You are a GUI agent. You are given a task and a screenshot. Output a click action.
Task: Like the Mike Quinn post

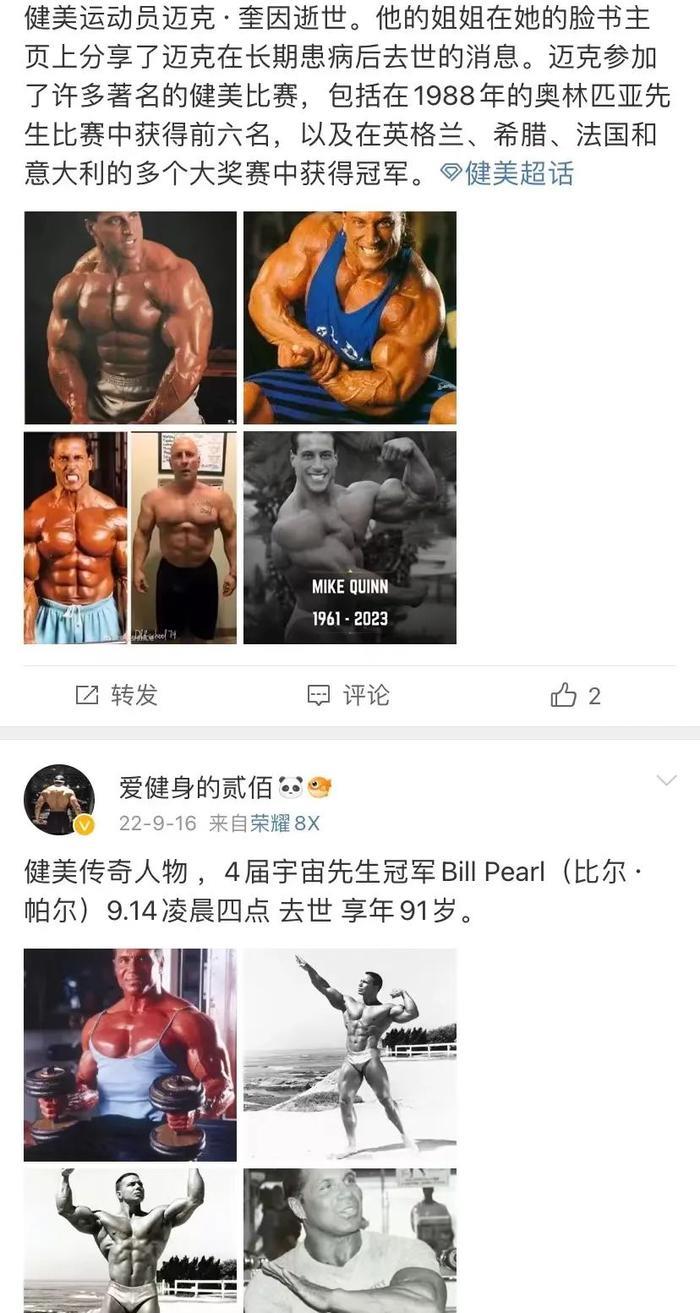576,695
